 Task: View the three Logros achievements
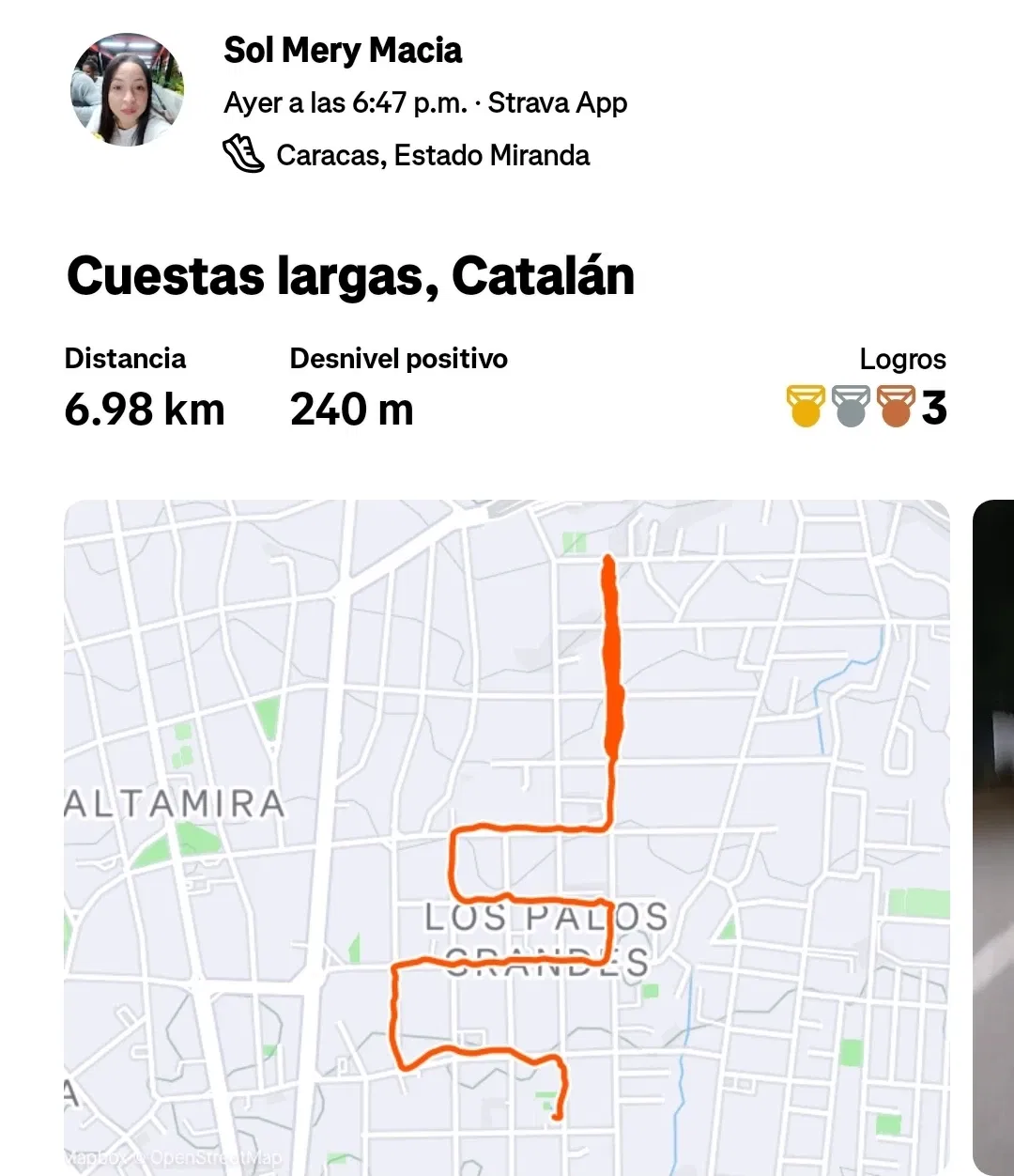pos(866,407)
